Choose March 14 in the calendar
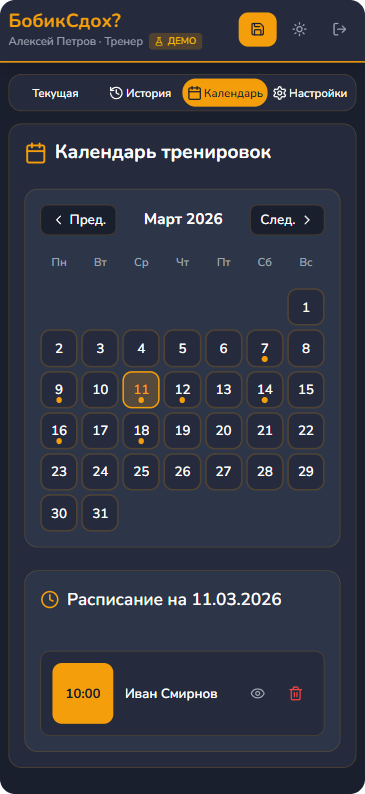The image size is (365, 794). [x=265, y=389]
